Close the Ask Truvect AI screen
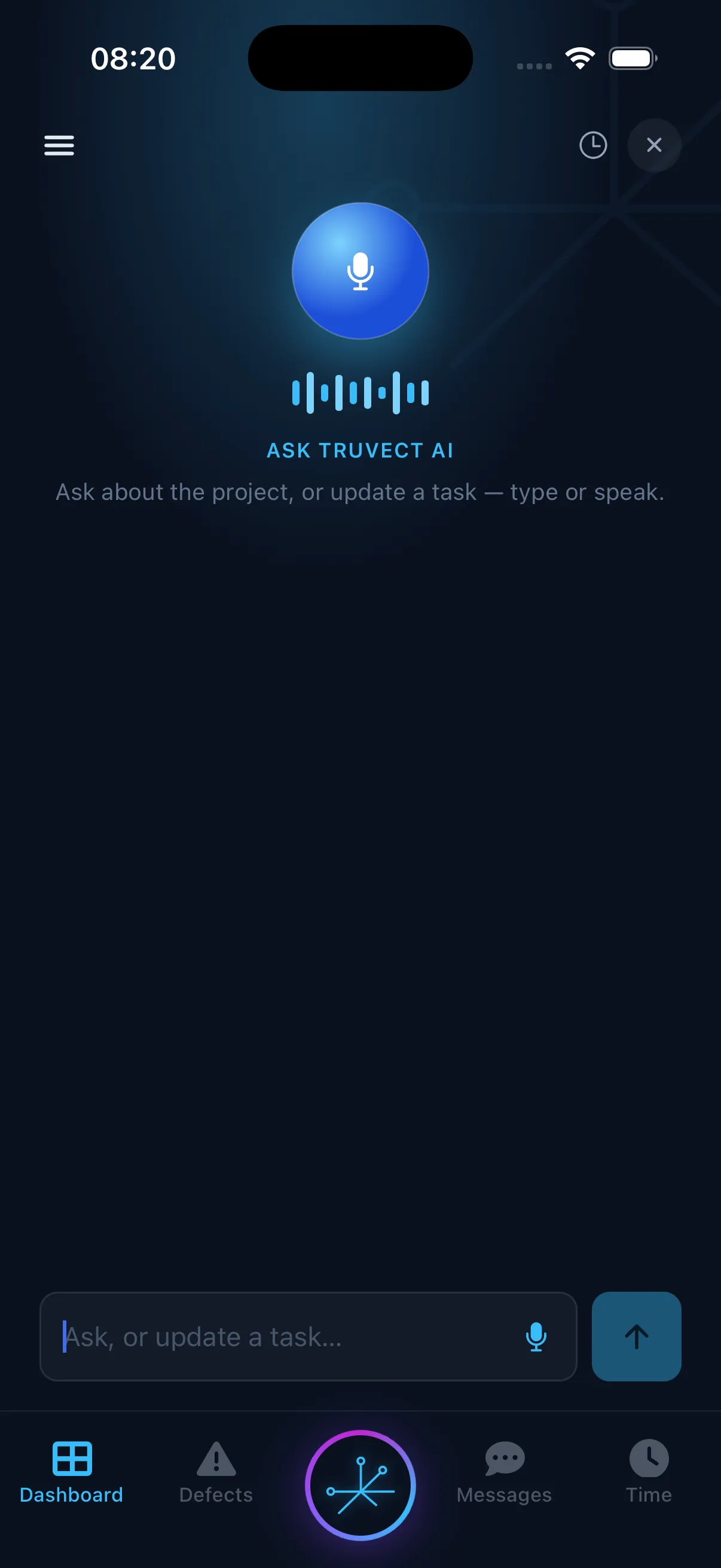 (x=654, y=145)
